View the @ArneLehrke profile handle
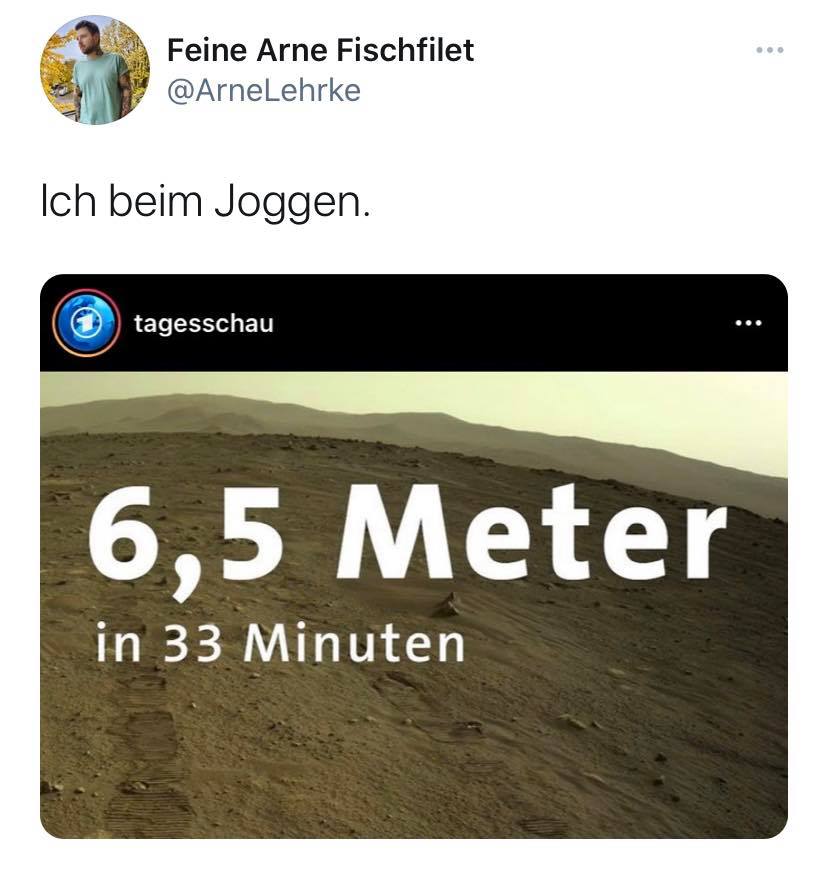 tap(263, 91)
